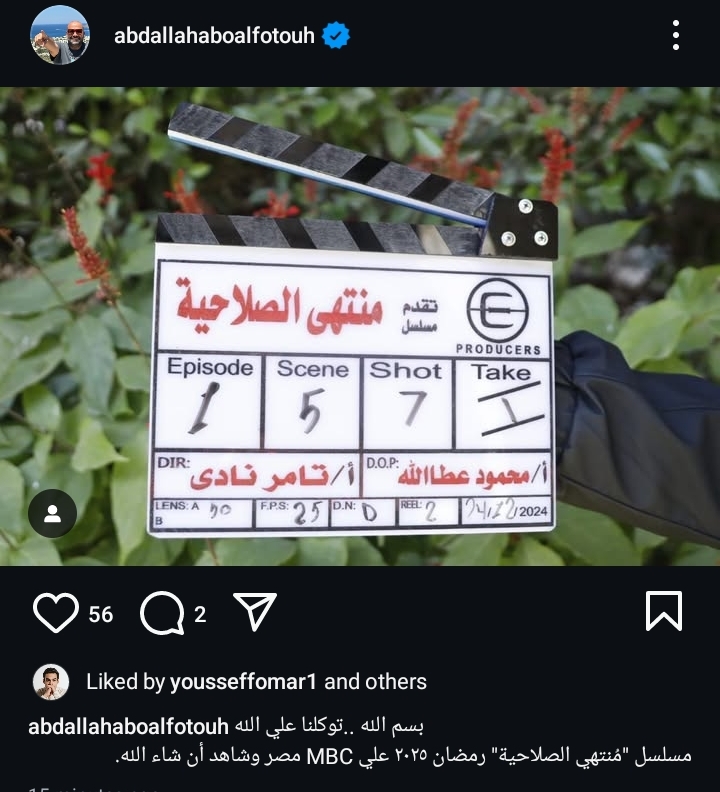This screenshot has height=792, width=720.
Task: Open the clapperboard photo of the post
Action: click(360, 330)
